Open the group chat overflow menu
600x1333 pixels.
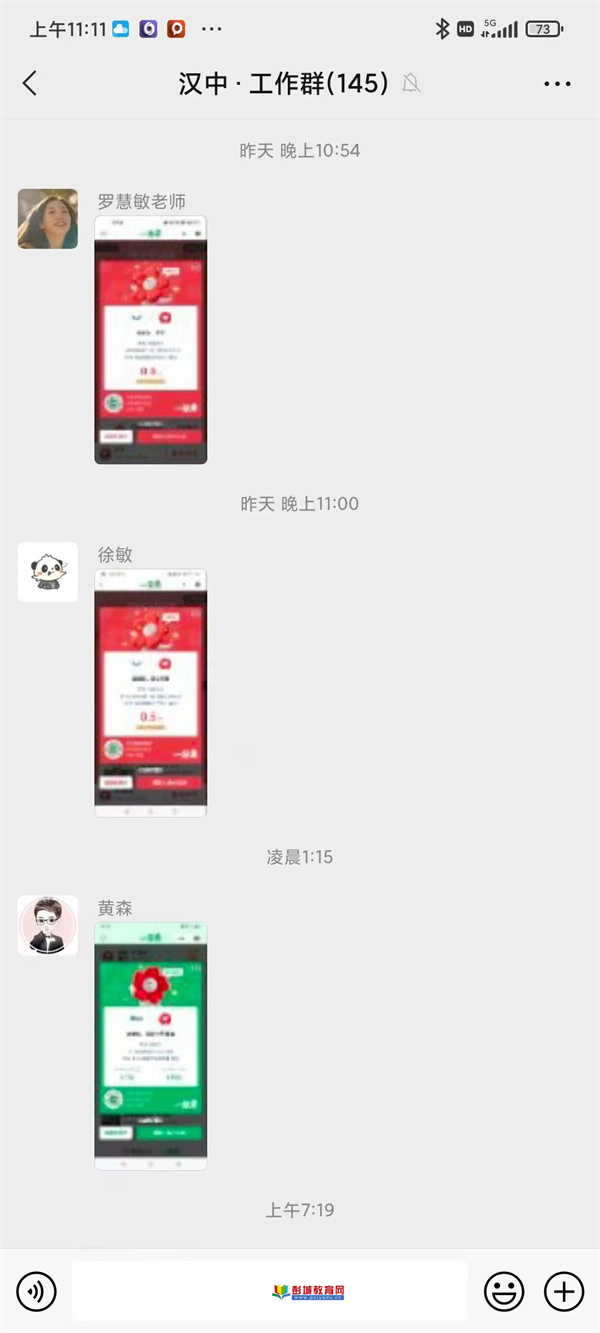(x=557, y=84)
